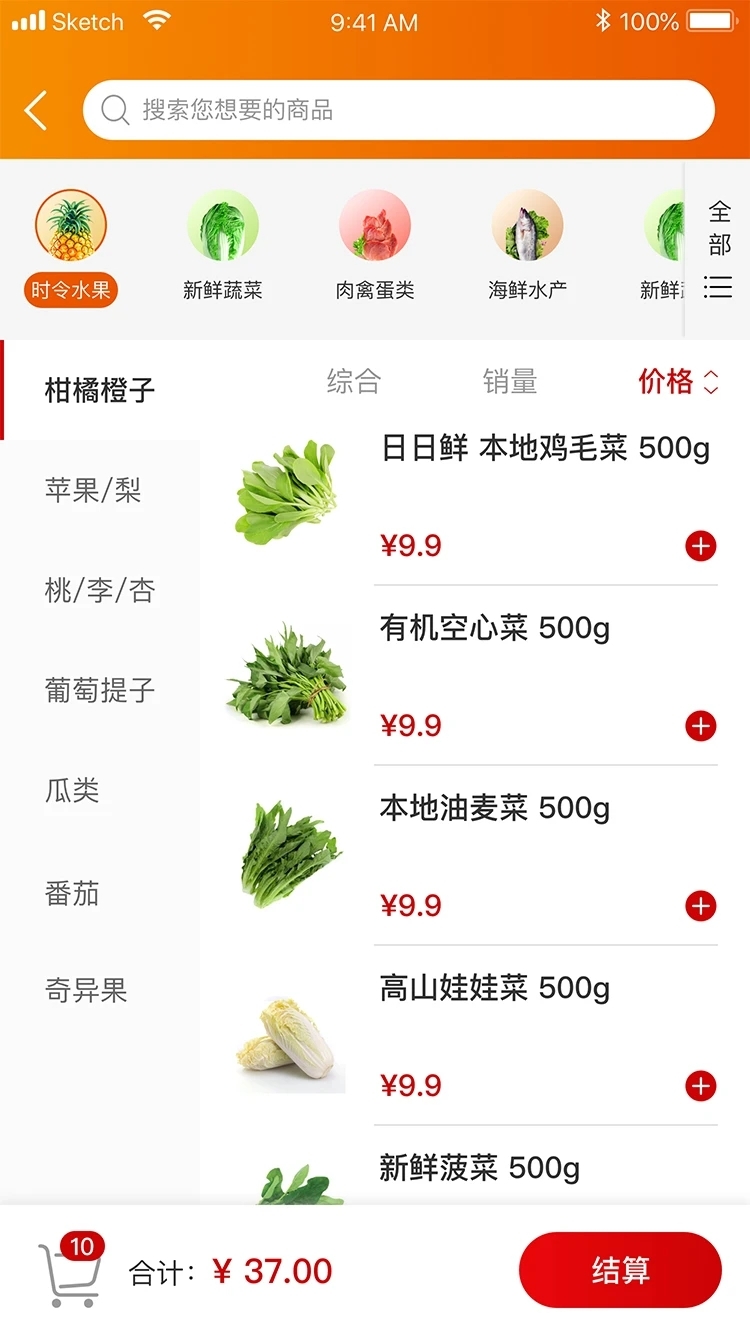Image resolution: width=750 pixels, height=1334 pixels.
Task: Select the 新鲜蔬菜 category
Action: [x=223, y=245]
